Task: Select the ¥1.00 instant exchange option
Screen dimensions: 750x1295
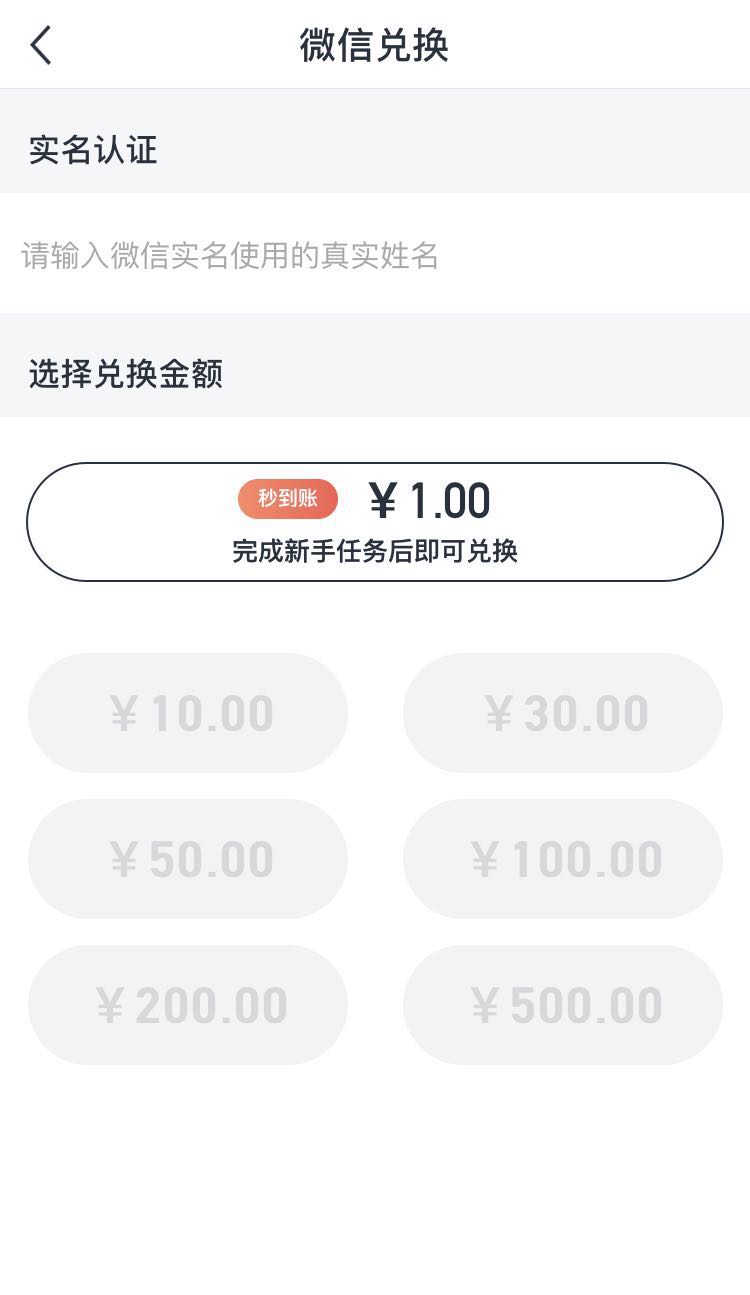Action: coord(375,521)
